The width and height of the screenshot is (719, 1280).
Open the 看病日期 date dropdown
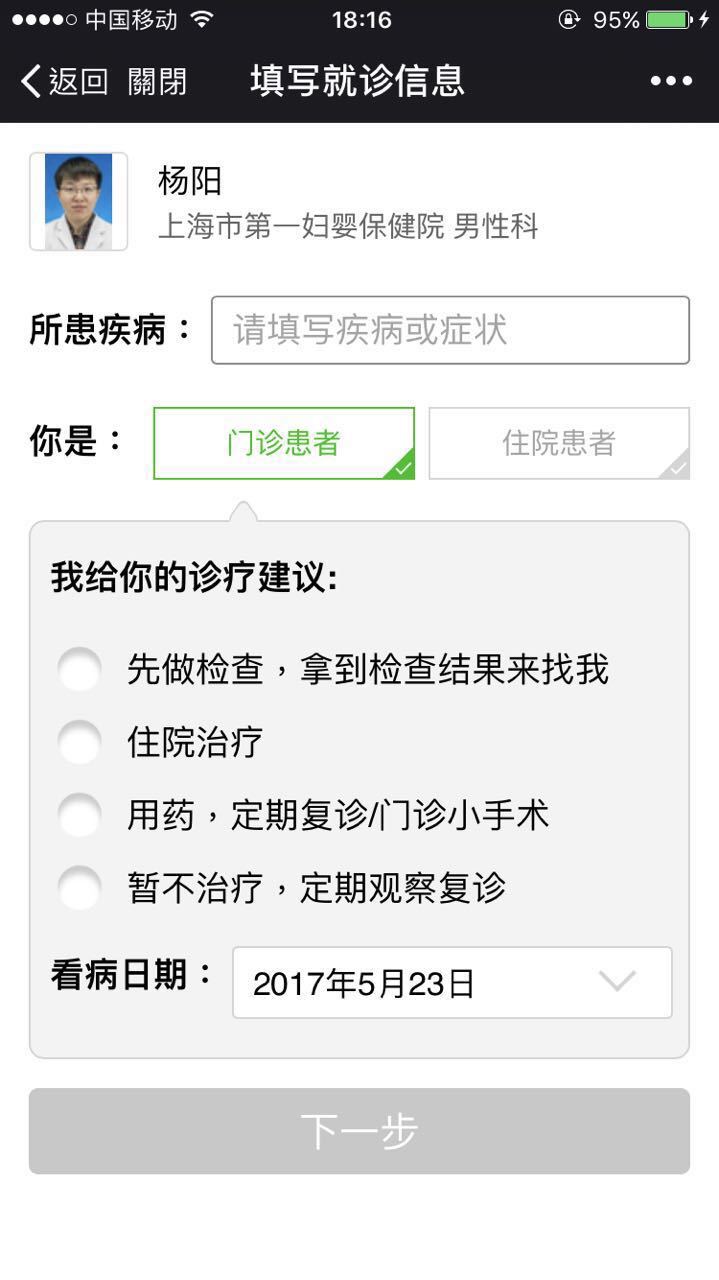point(452,983)
